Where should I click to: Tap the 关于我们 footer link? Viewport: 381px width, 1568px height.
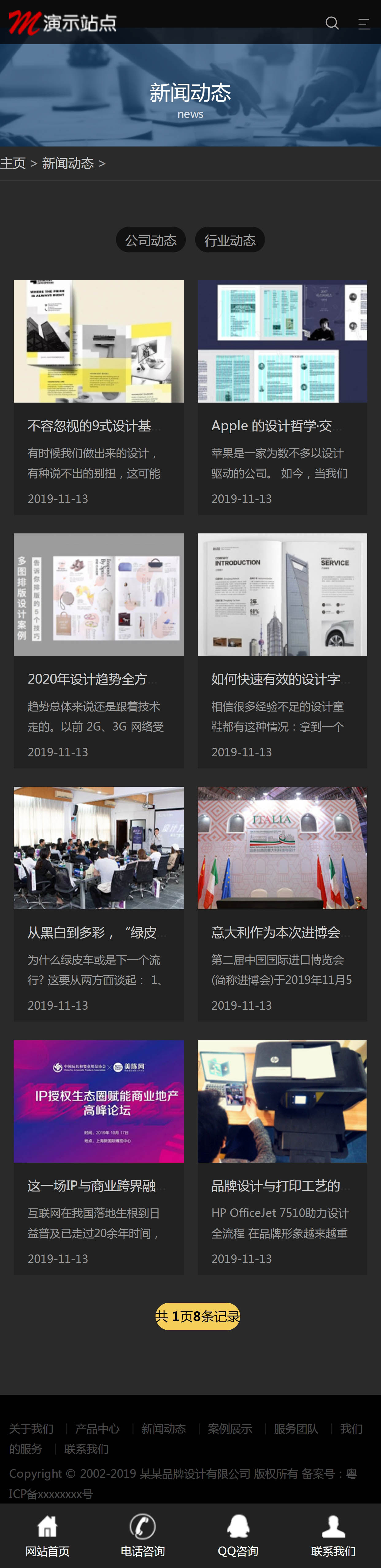click(31, 1428)
